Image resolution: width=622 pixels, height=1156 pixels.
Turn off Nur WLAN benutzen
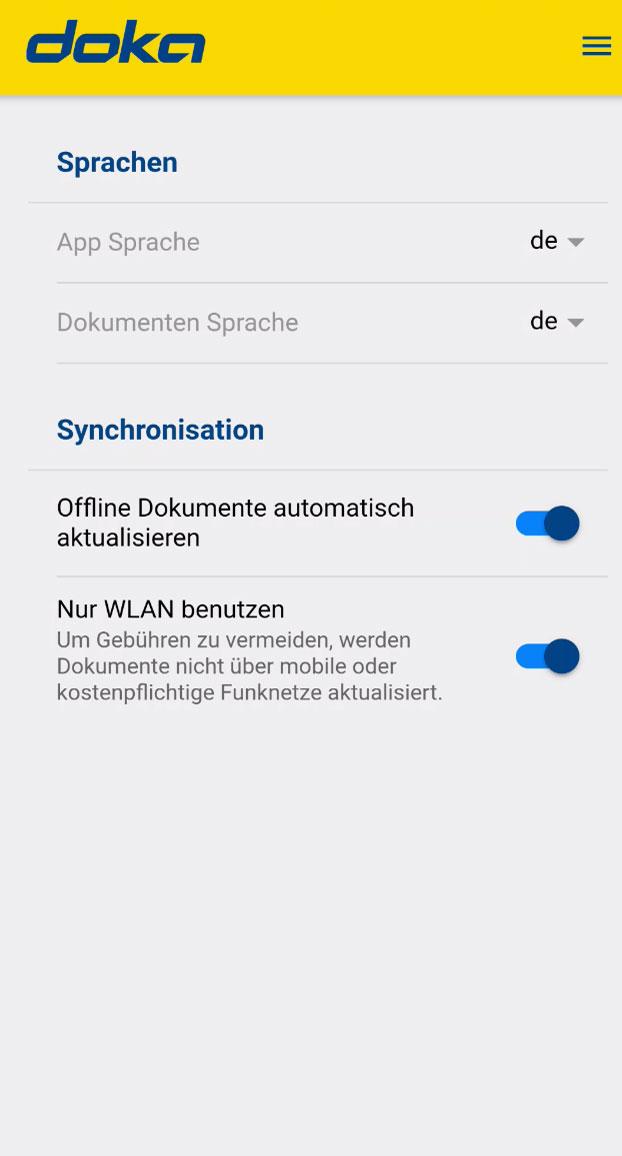(547, 656)
